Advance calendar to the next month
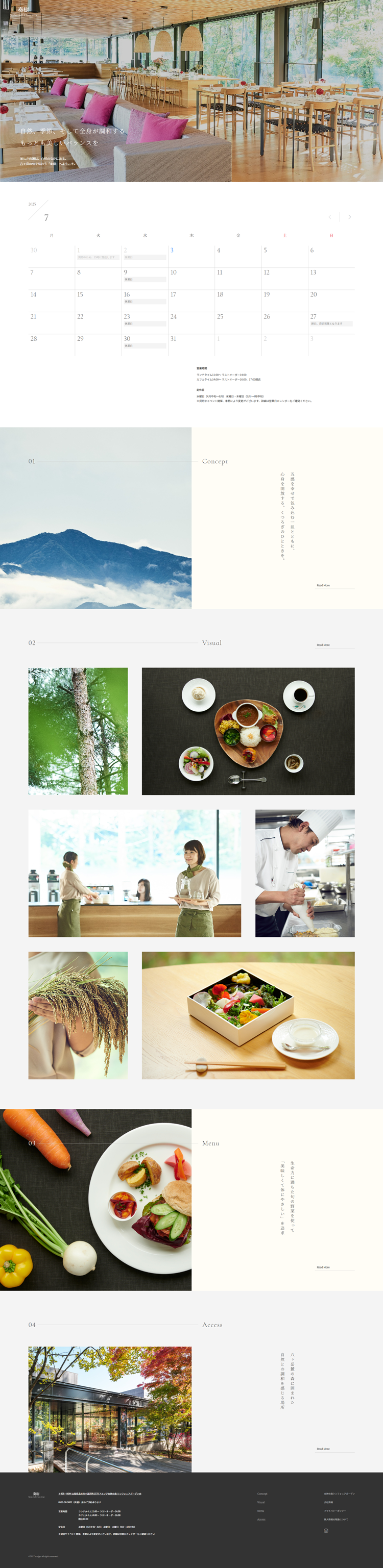Viewport: 383px width, 1568px height. click(x=349, y=217)
